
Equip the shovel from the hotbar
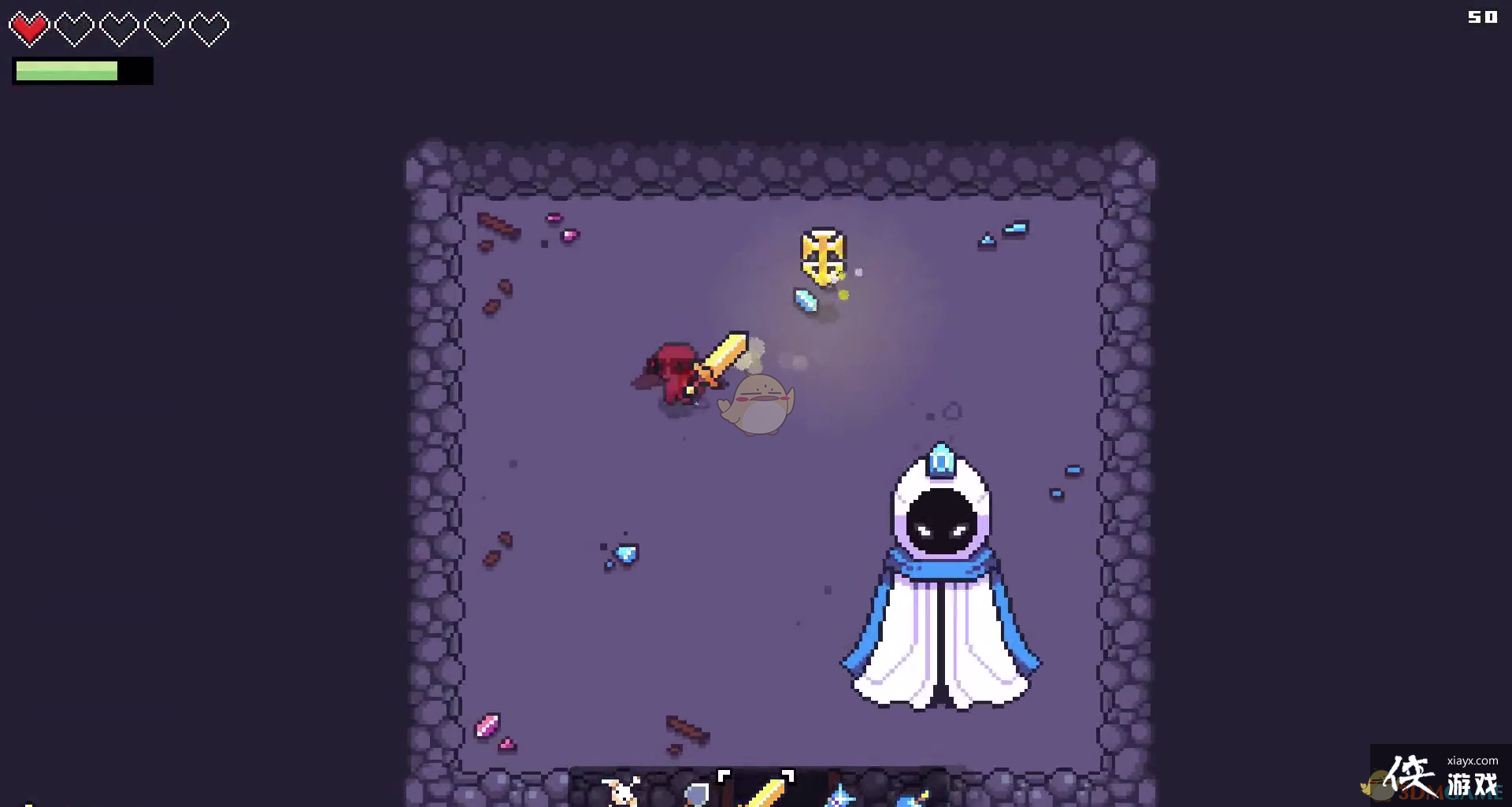pyautogui.click(x=695, y=794)
